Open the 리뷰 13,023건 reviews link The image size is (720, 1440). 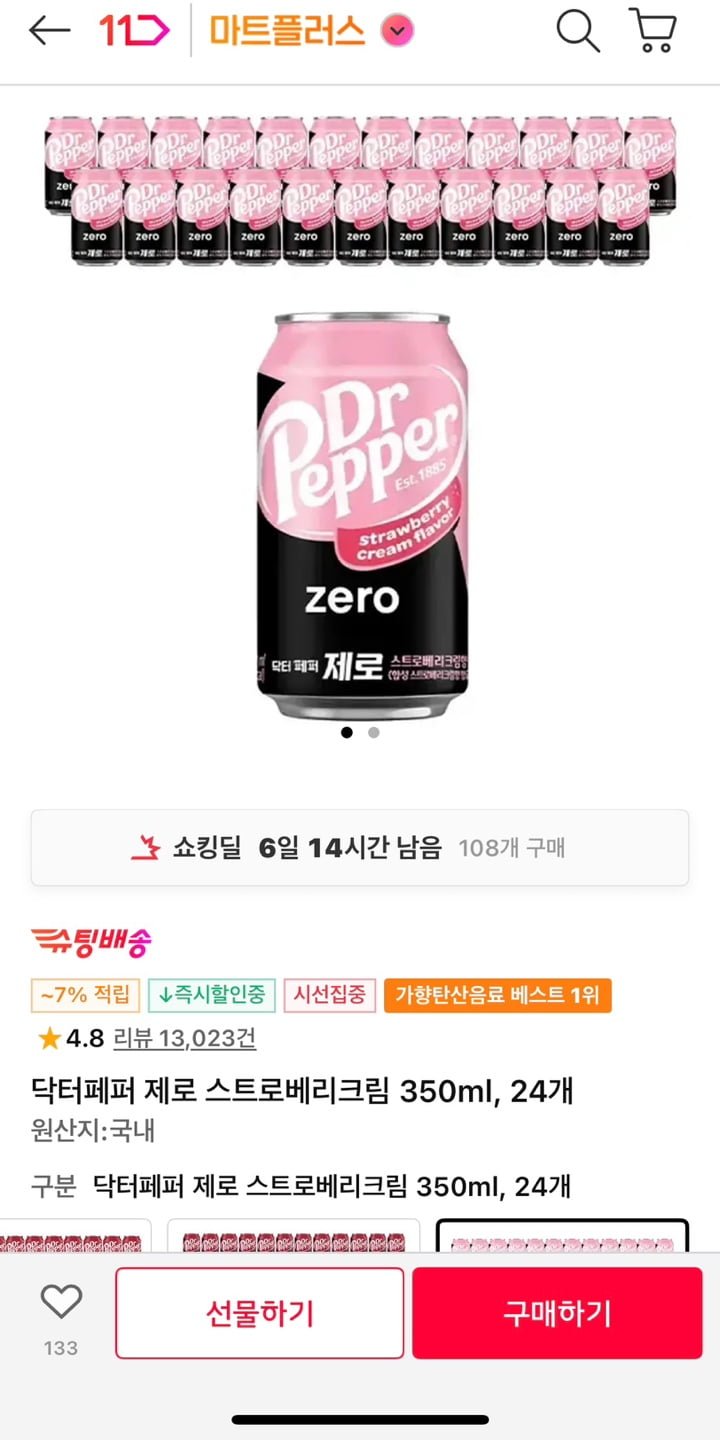[x=185, y=1038]
